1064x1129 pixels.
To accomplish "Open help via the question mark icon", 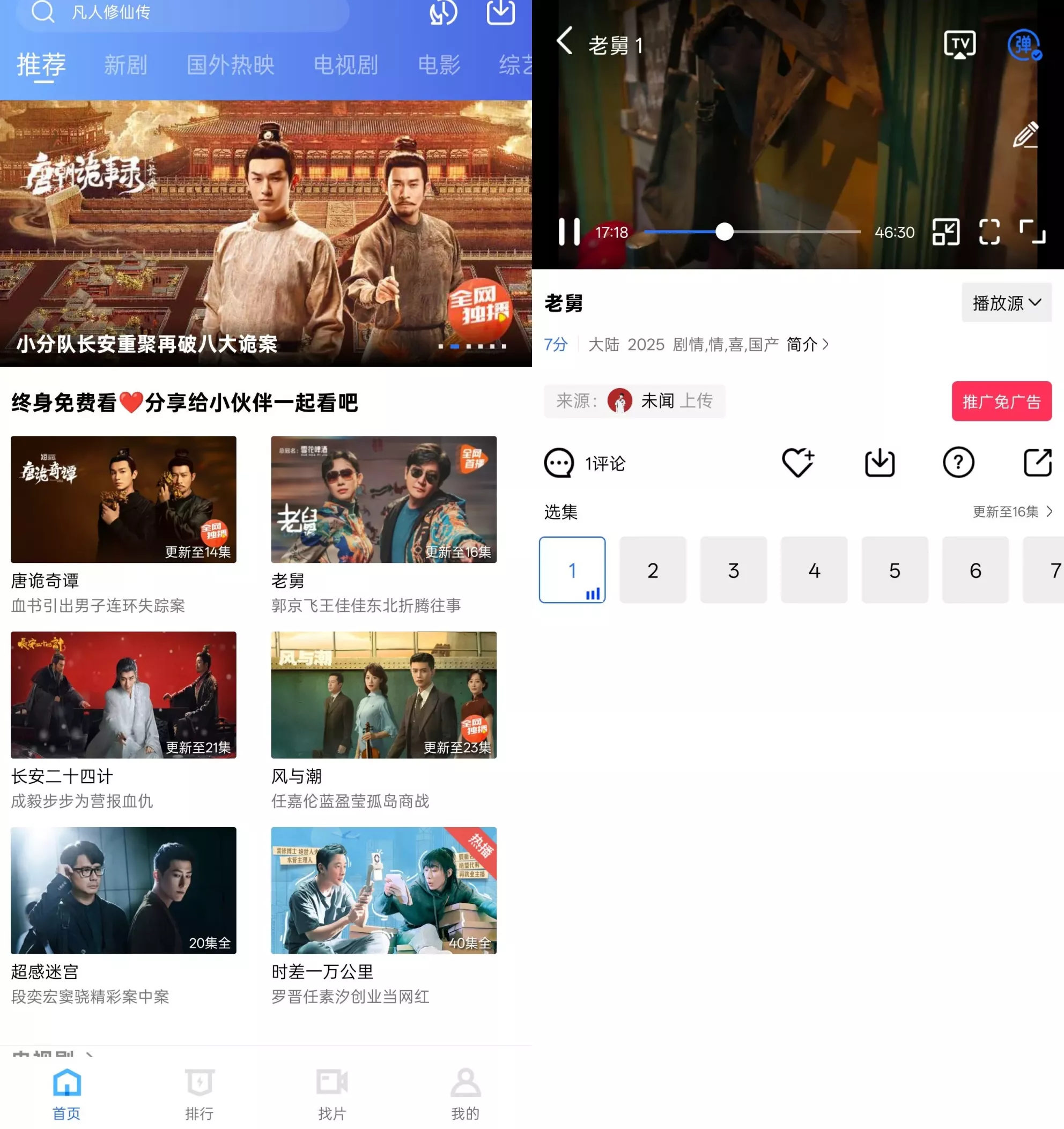I will point(958,463).
